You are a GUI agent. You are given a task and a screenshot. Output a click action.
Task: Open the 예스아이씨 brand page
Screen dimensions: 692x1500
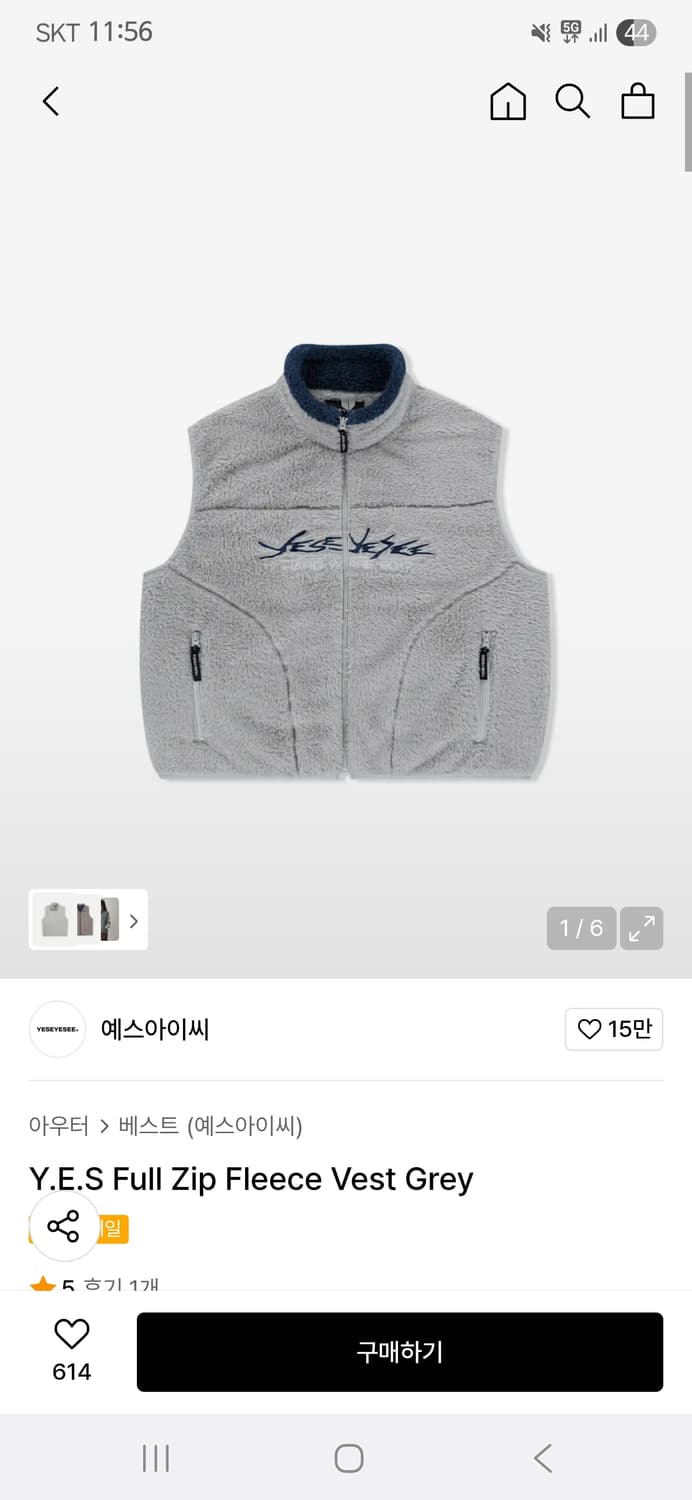tap(155, 1029)
